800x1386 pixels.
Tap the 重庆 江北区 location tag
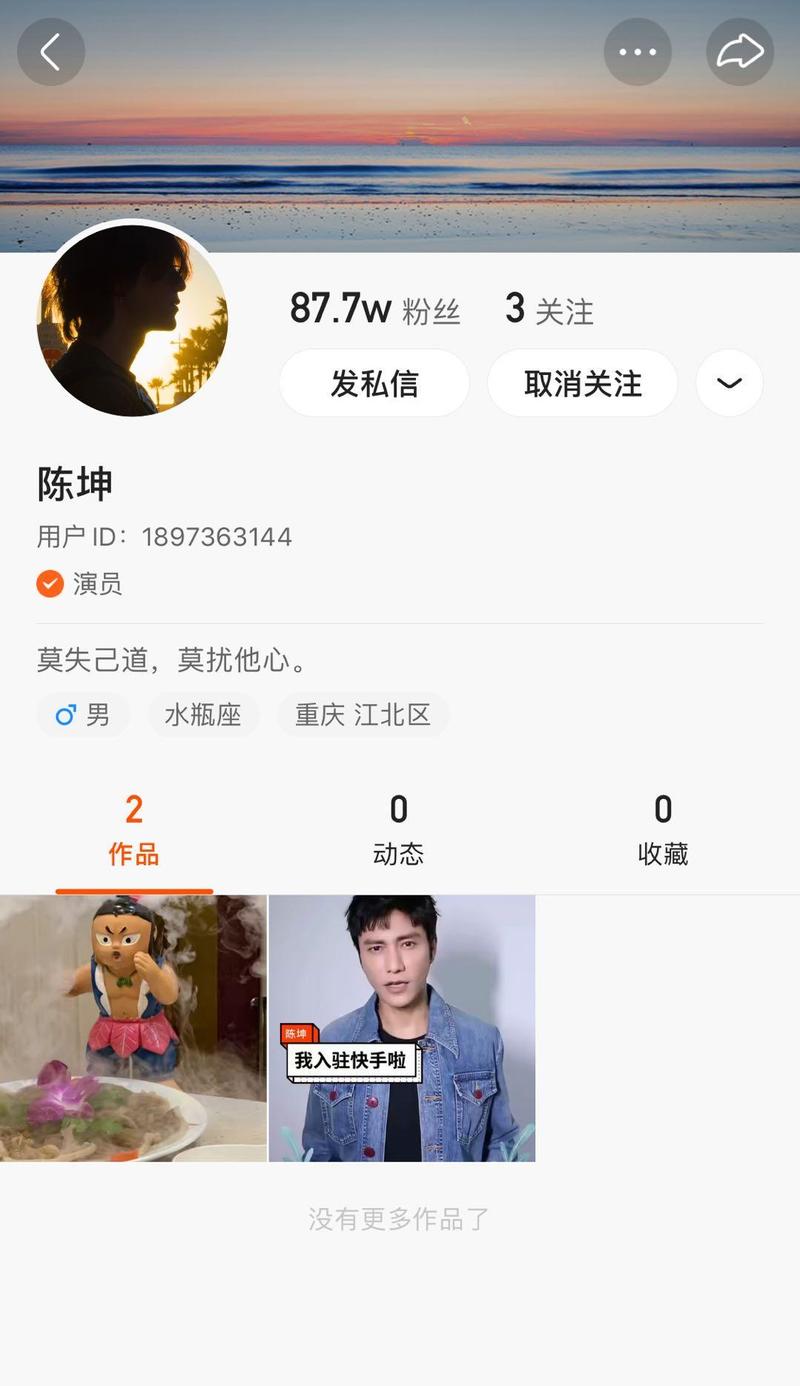click(362, 715)
